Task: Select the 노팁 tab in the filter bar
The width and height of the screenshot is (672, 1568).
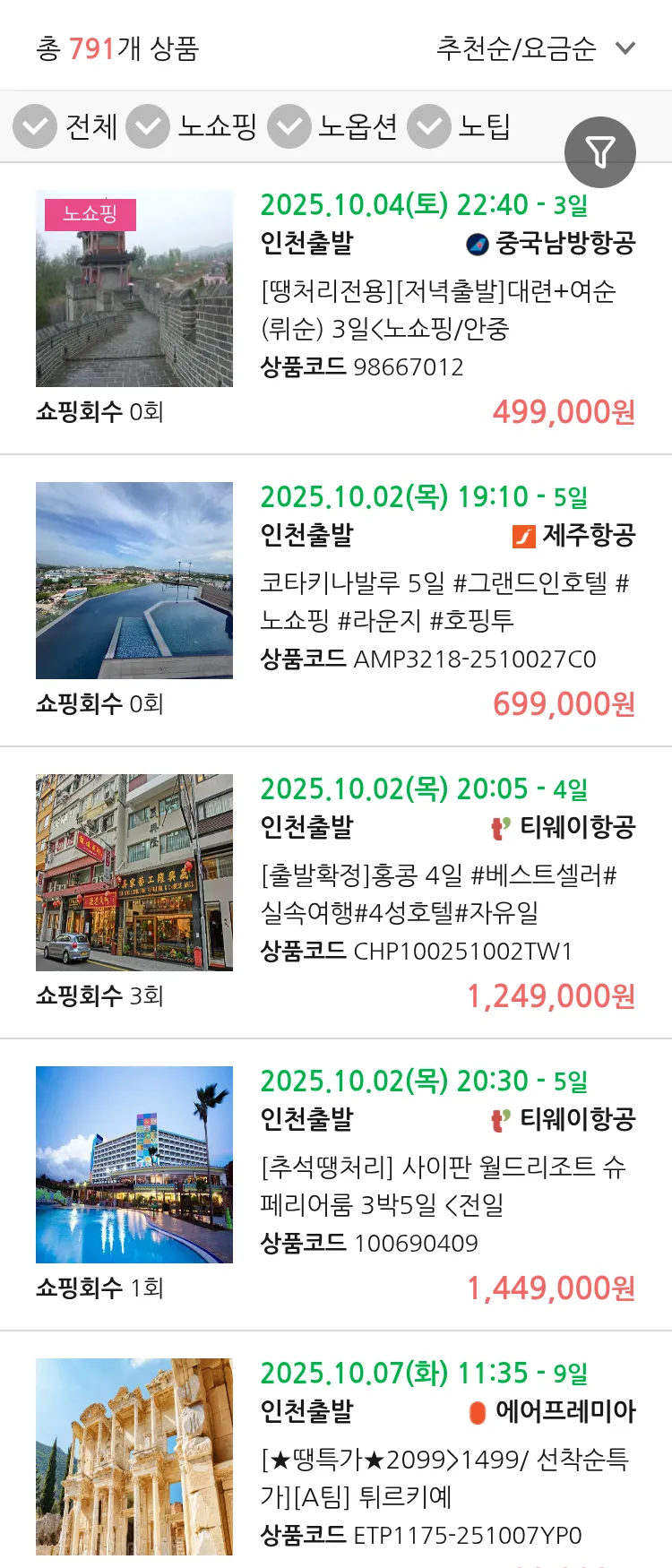Action: click(x=485, y=126)
